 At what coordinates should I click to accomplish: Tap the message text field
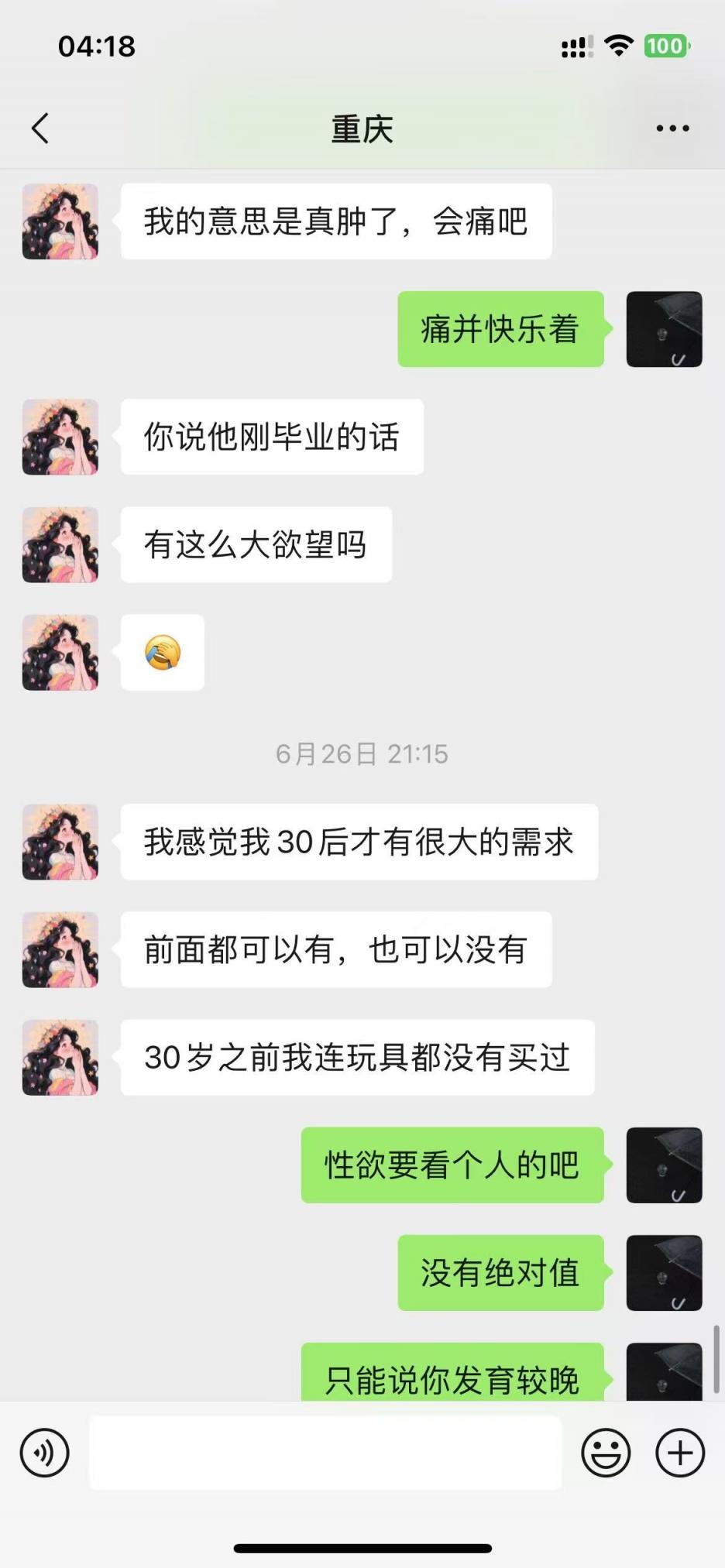pos(325,1453)
